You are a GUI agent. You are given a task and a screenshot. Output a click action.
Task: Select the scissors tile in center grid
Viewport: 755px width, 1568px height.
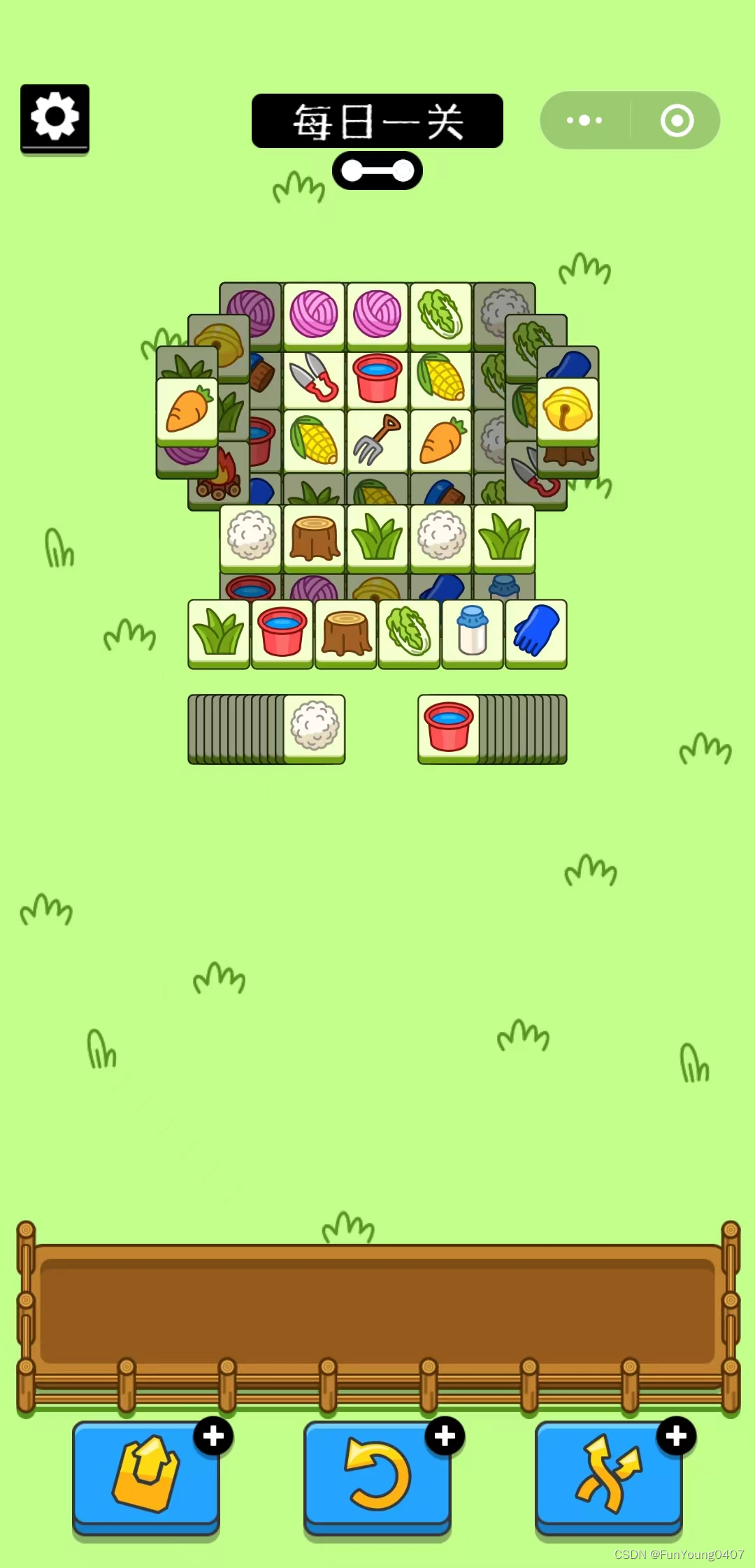point(314,378)
